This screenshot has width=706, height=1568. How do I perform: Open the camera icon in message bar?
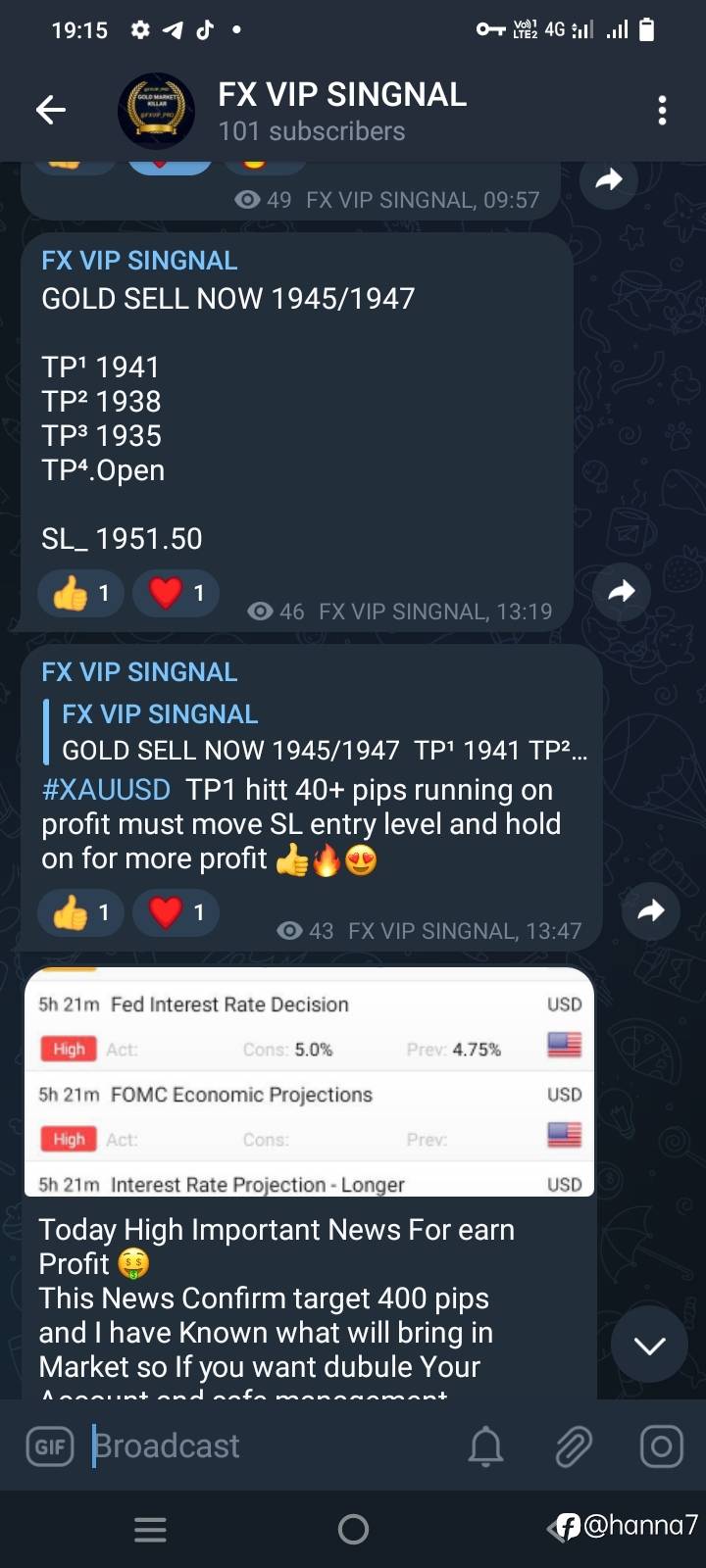pos(662,1446)
